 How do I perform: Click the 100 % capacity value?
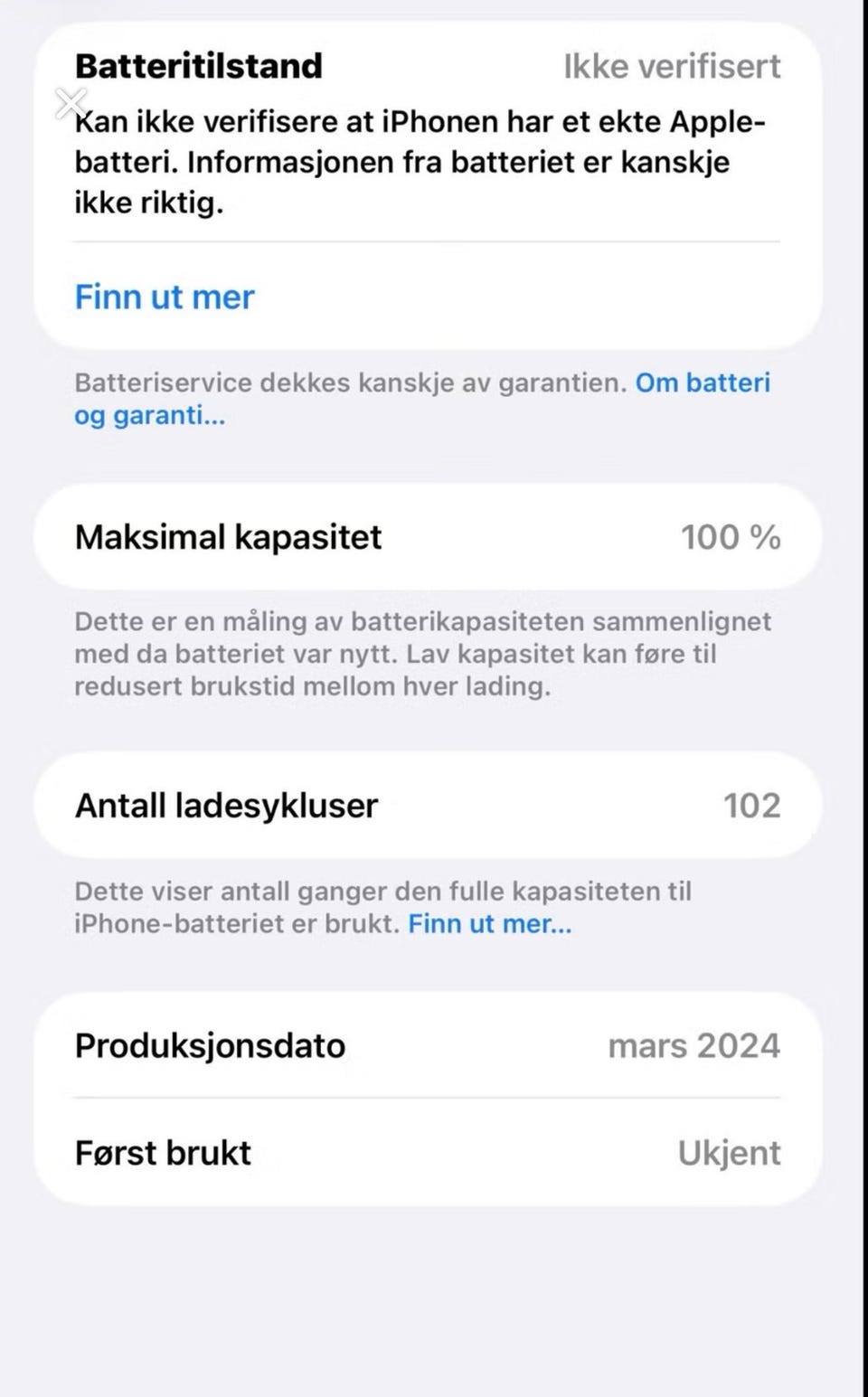pyautogui.click(x=731, y=536)
